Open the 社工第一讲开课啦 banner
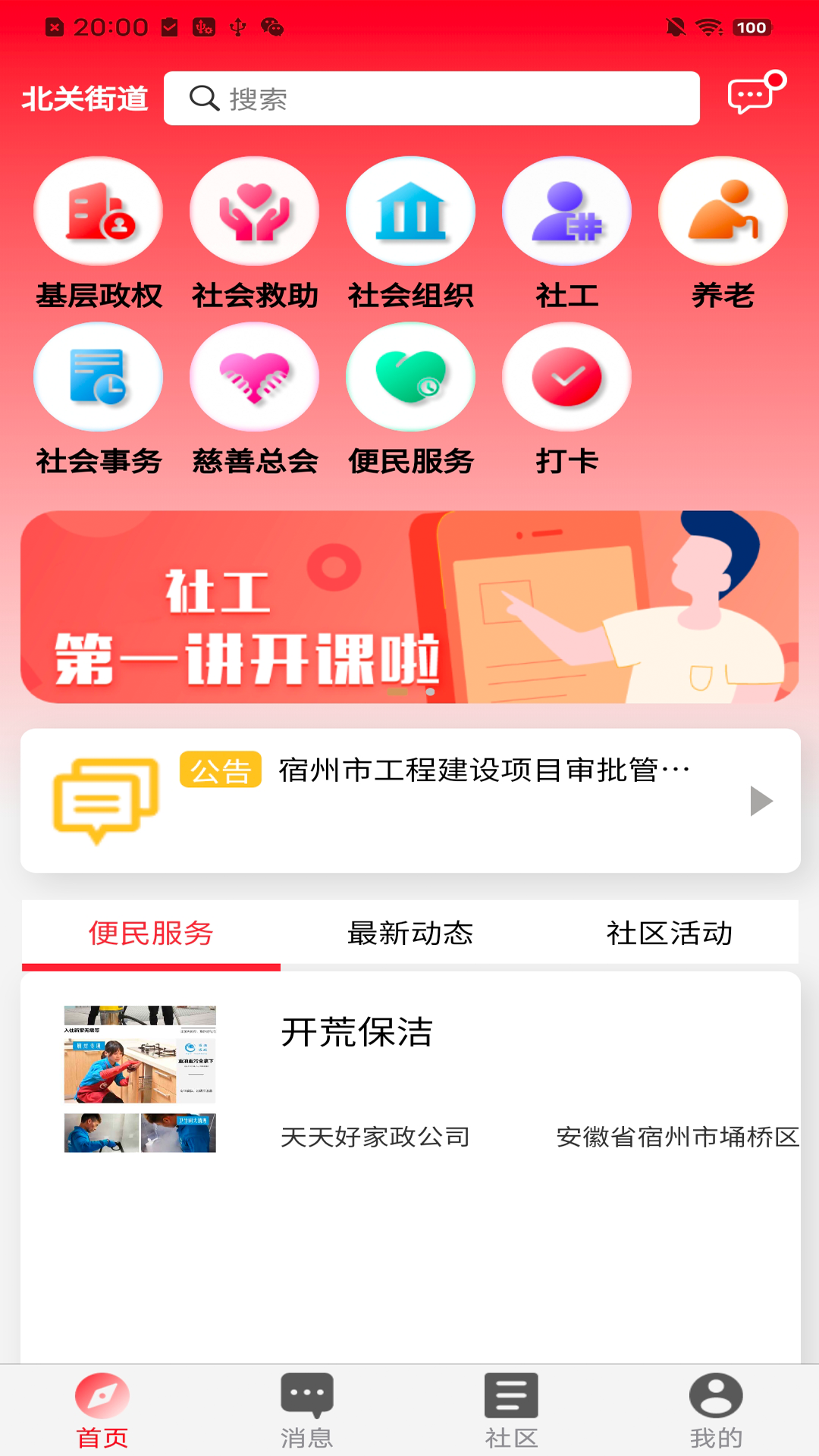 point(409,607)
